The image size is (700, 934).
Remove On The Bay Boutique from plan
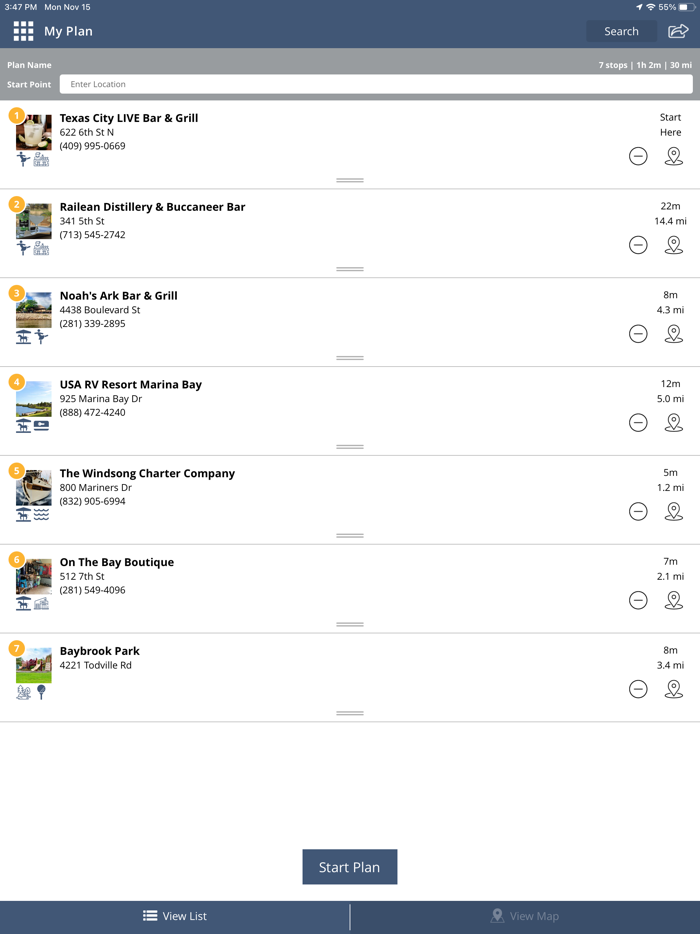pos(638,600)
